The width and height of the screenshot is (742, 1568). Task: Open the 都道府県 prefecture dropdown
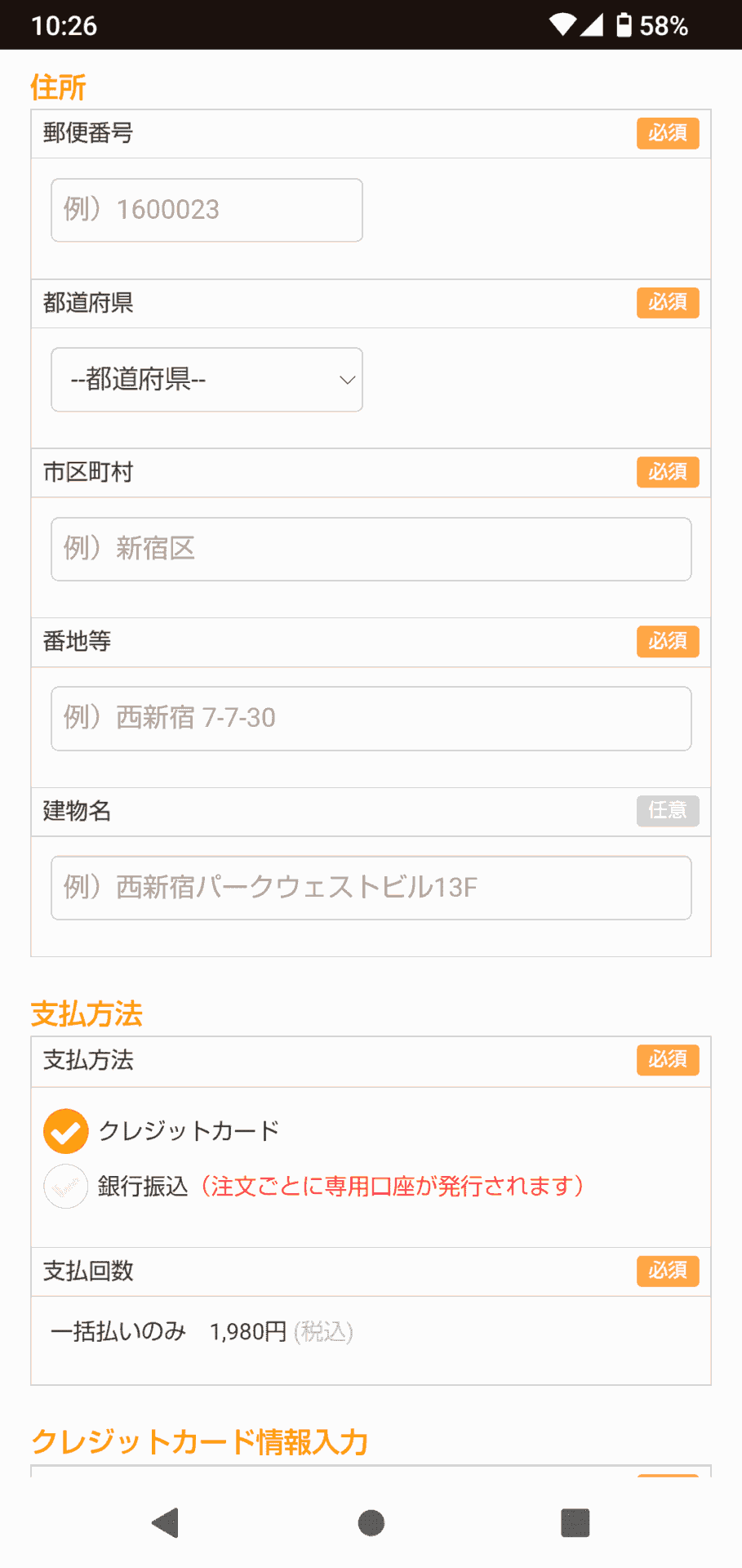(x=206, y=379)
